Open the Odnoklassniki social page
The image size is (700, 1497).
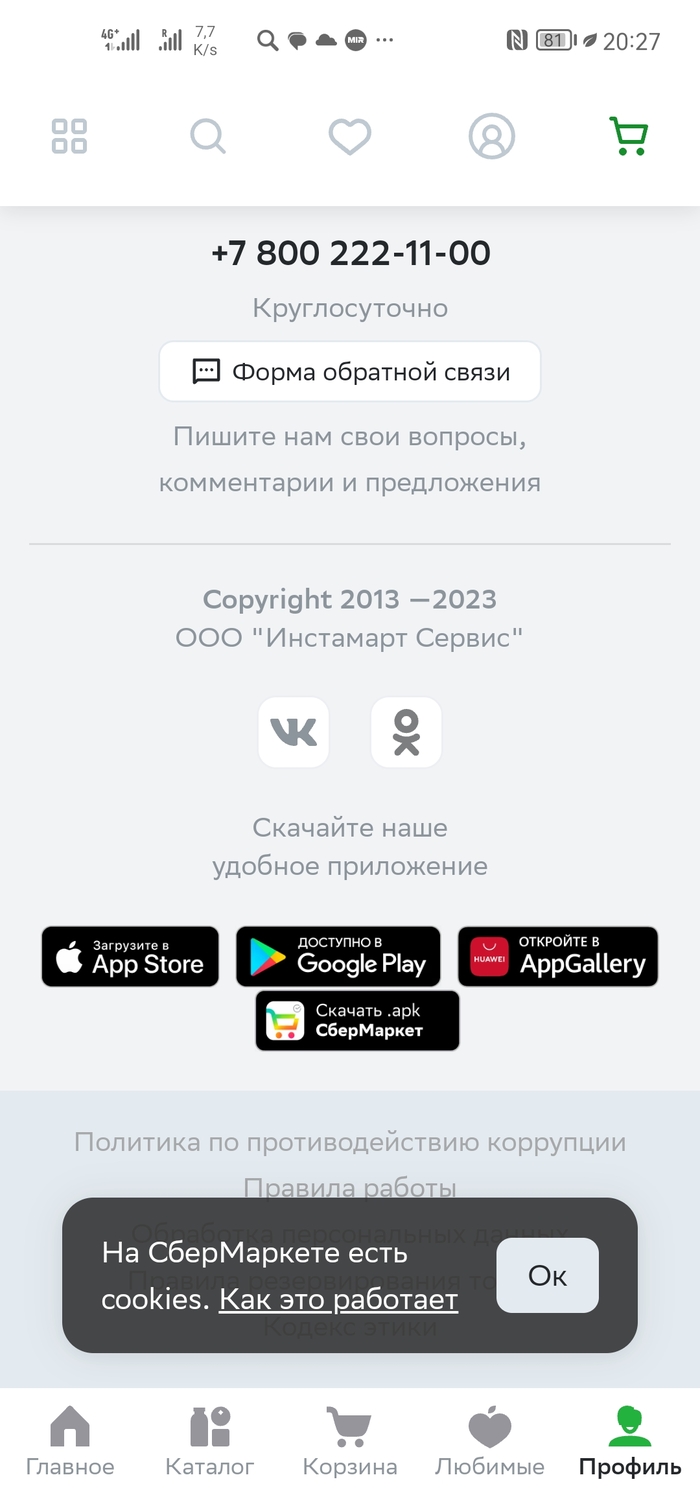406,732
